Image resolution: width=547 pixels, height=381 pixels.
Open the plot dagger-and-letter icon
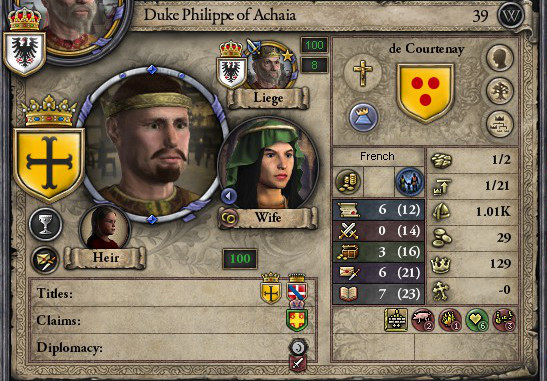(45, 260)
